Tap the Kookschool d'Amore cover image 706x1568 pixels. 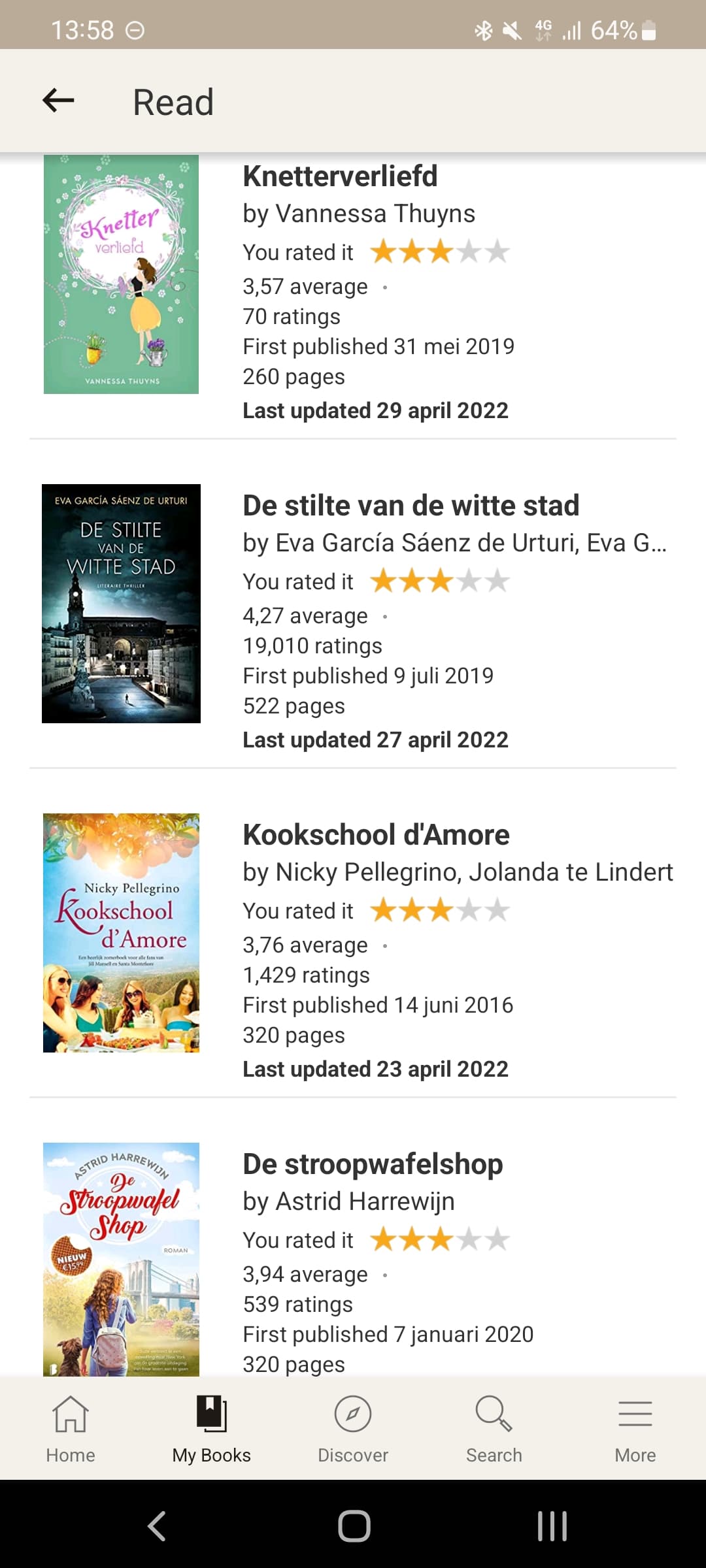click(x=121, y=933)
